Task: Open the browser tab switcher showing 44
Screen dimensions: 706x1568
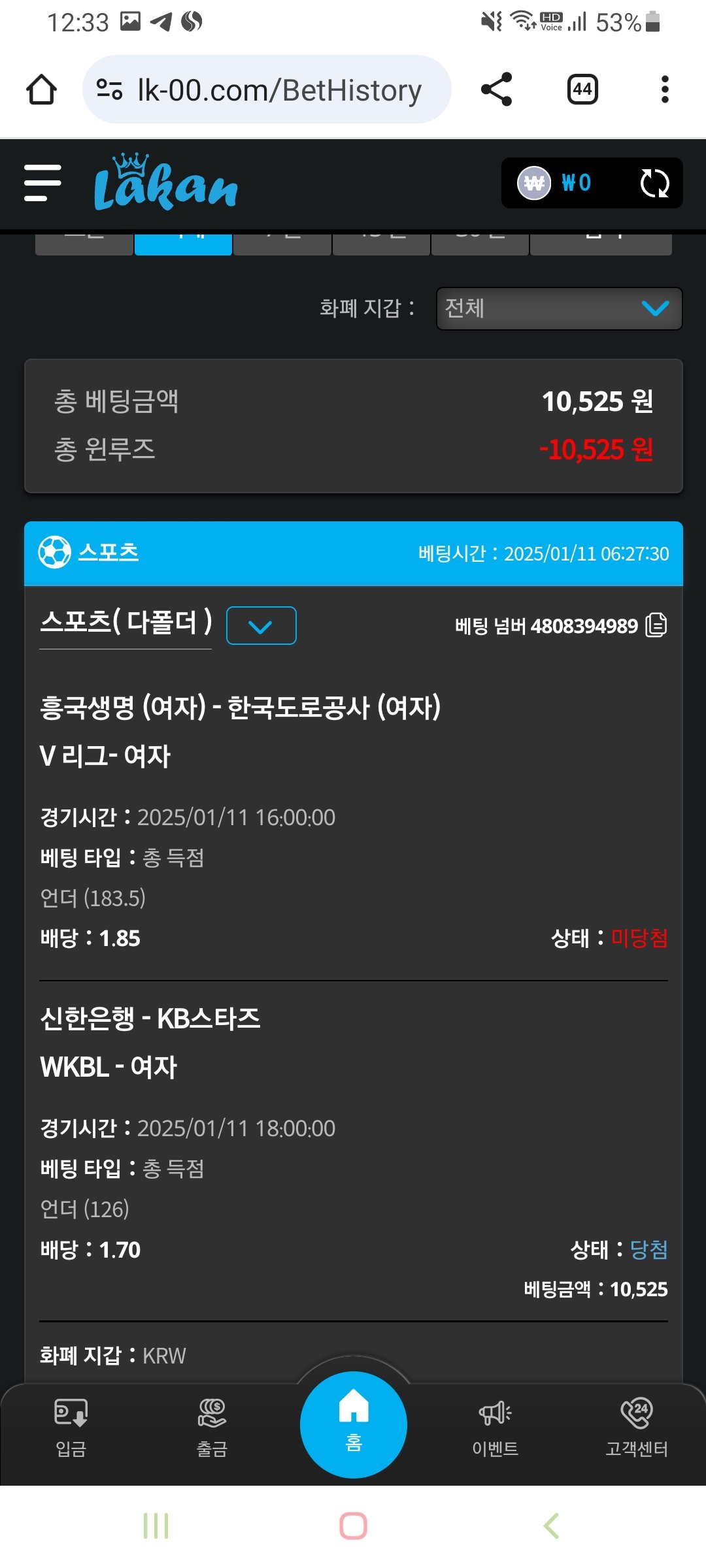Action: (582, 90)
